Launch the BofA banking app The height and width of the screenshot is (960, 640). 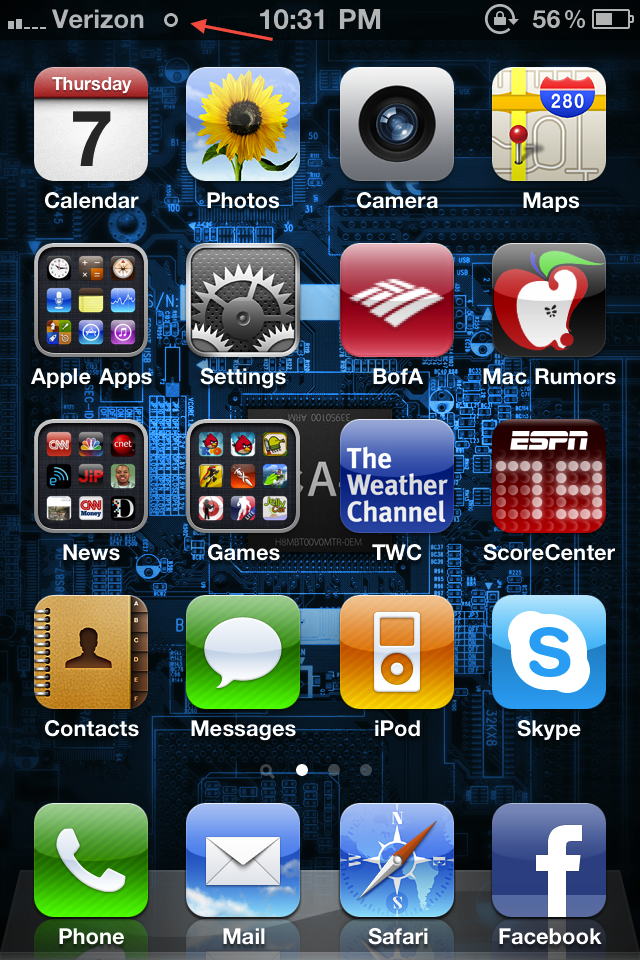(397, 301)
